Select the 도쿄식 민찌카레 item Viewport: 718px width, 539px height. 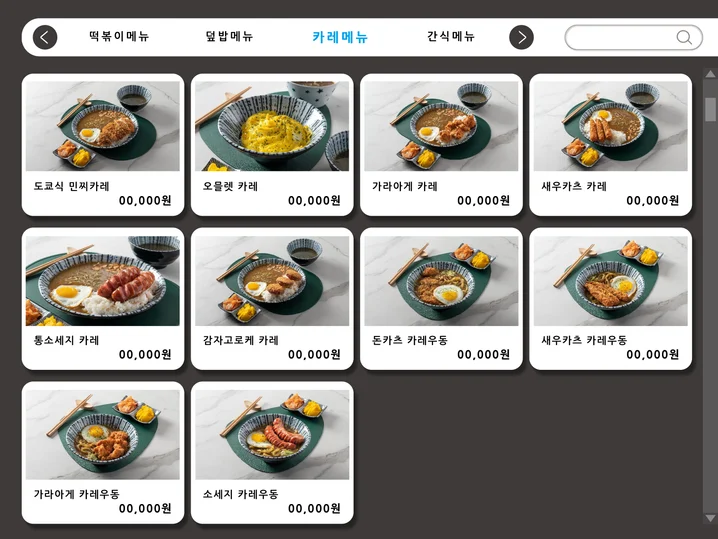103,145
